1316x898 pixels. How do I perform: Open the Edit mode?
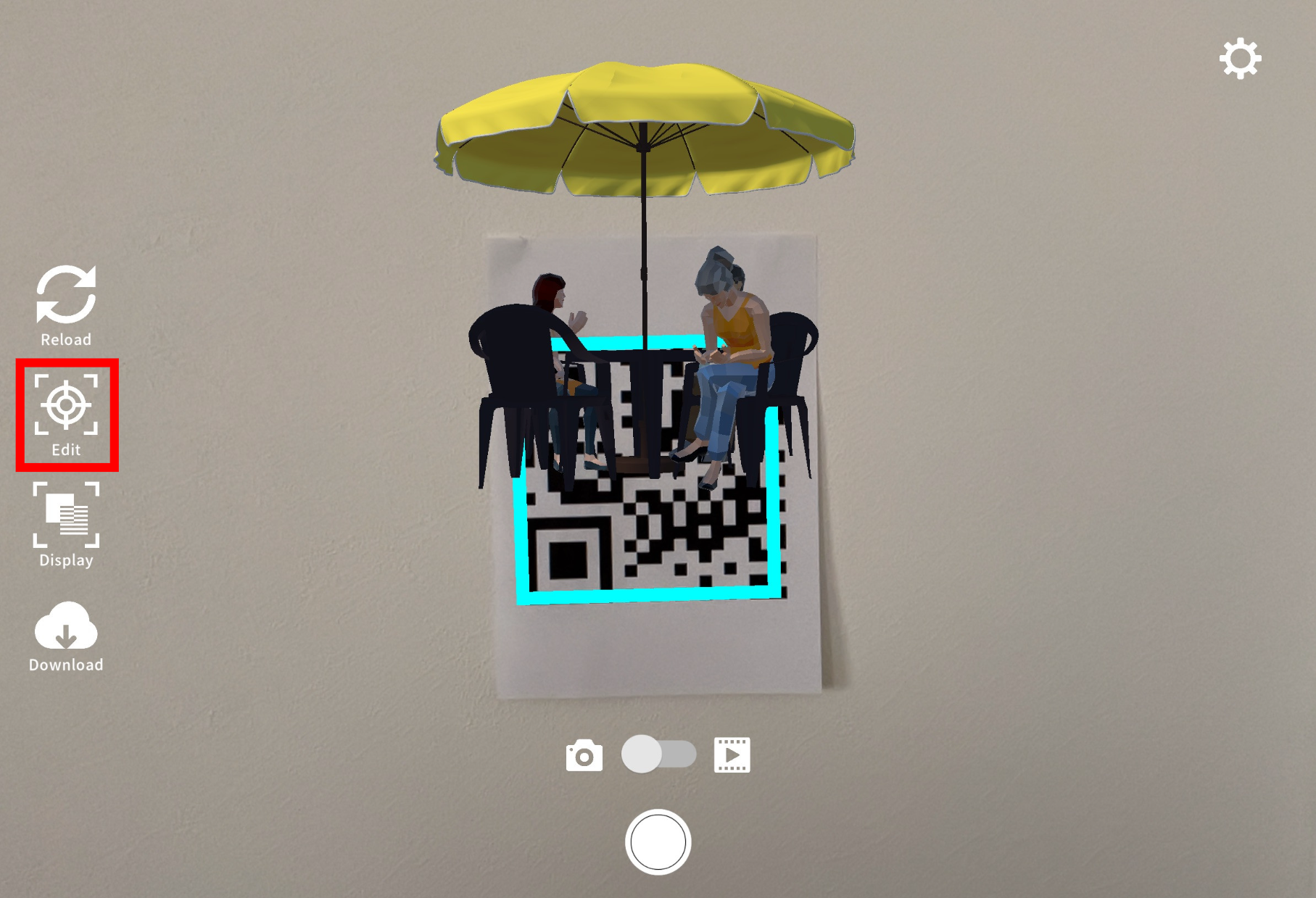point(66,415)
